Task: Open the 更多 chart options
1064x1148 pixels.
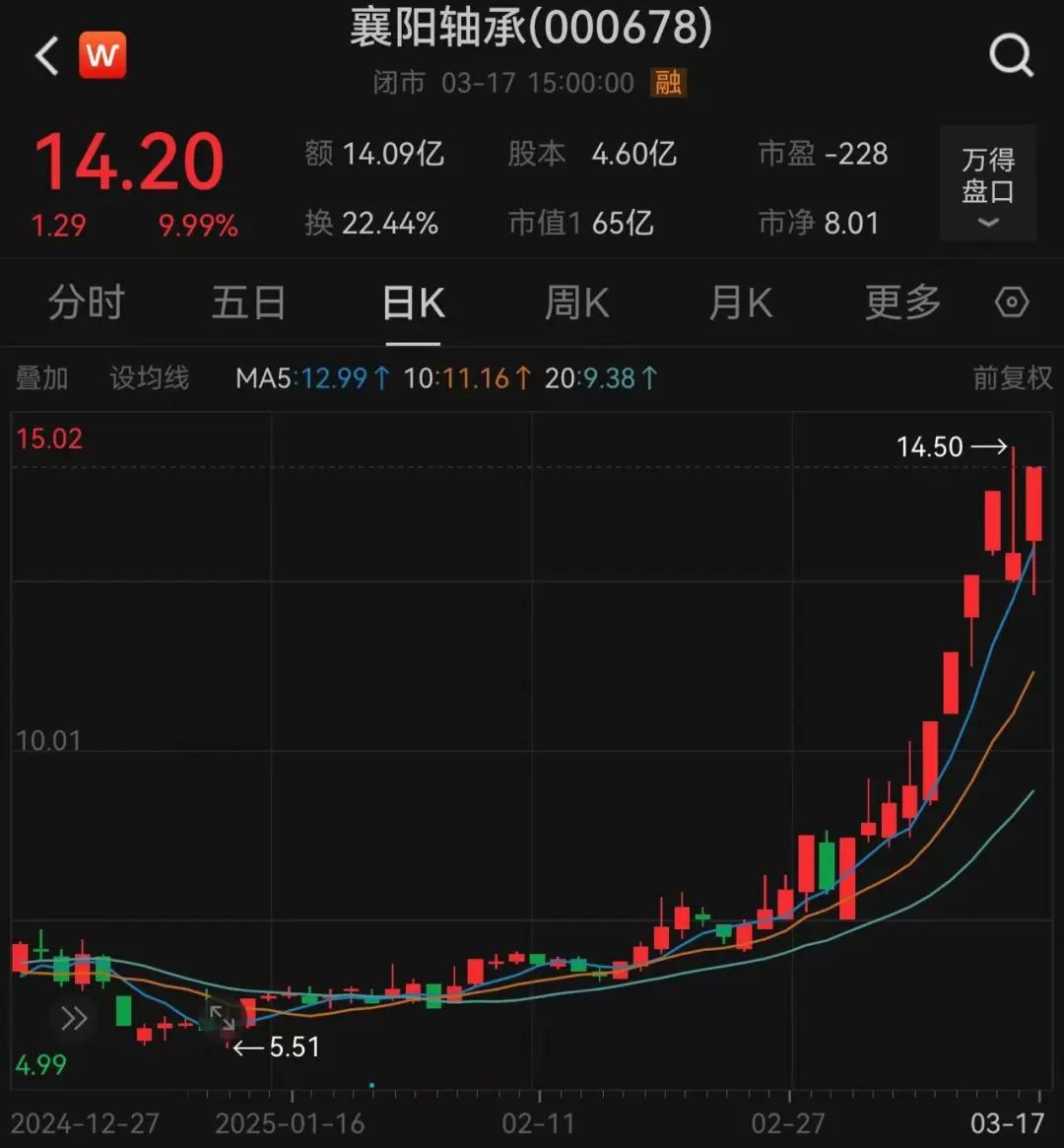Action: (x=902, y=303)
